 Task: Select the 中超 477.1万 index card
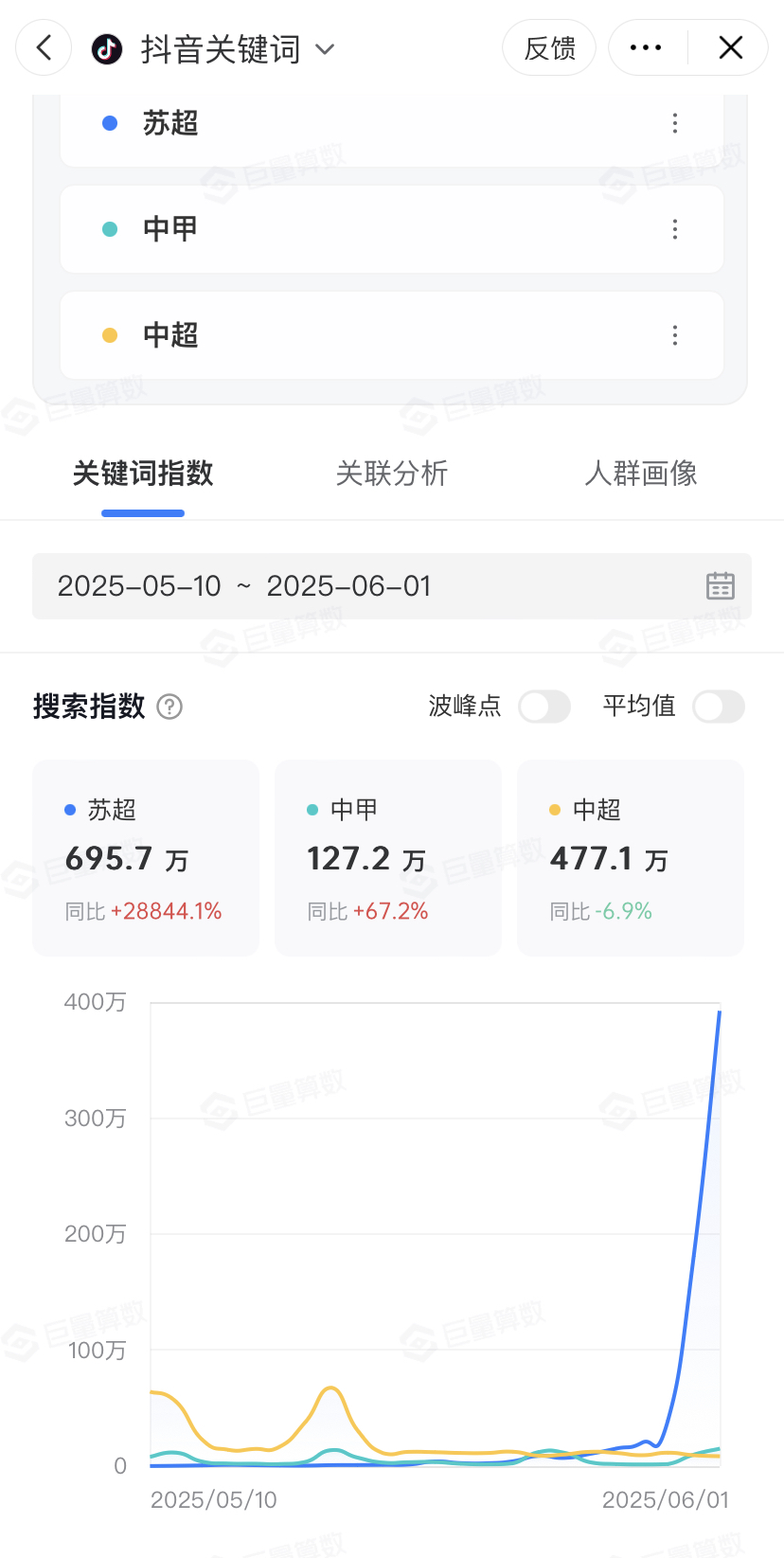[631, 858]
